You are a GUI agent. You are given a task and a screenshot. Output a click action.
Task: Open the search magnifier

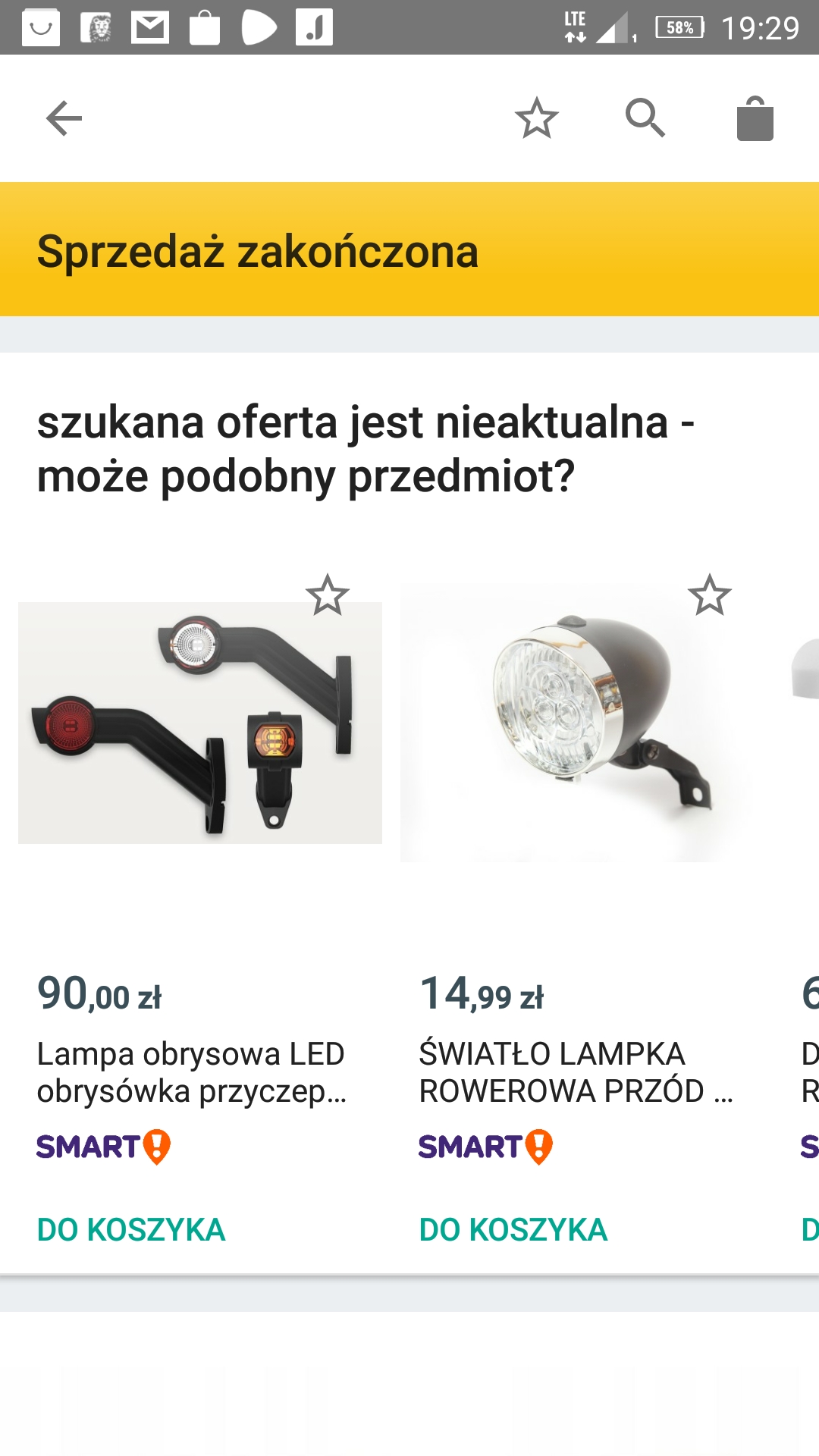point(645,118)
